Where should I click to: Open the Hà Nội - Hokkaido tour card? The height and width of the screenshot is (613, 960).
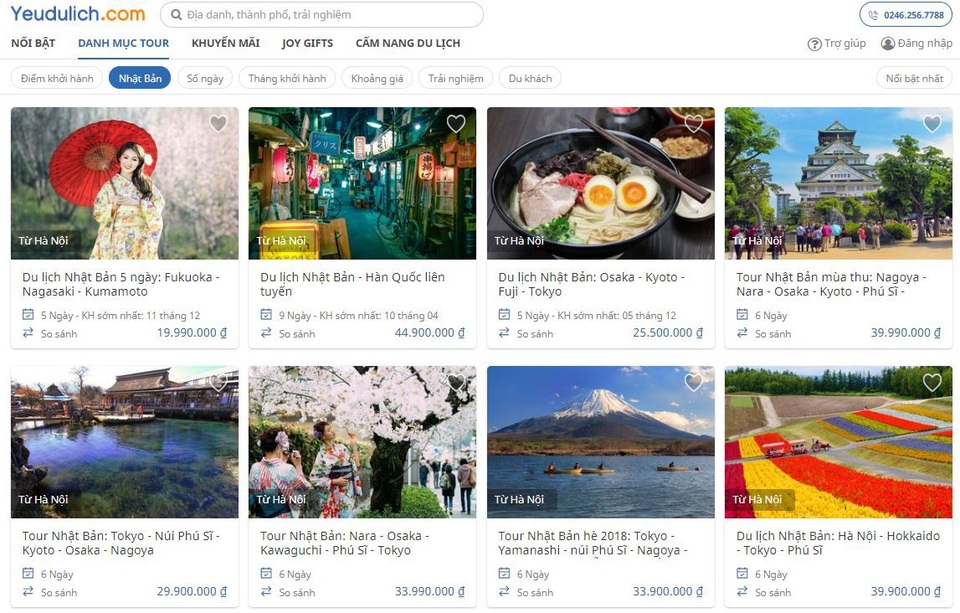(x=838, y=543)
